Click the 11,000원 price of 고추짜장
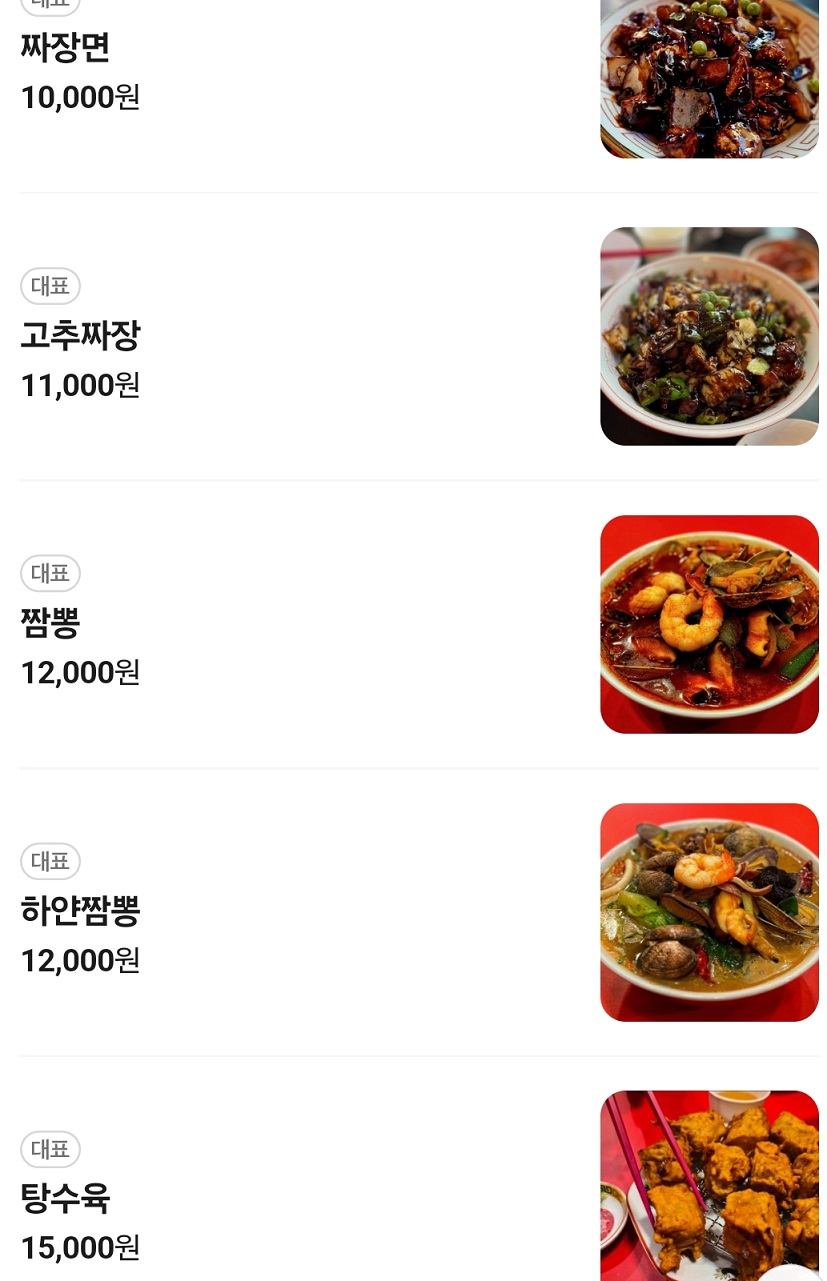Image resolution: width=827 pixels, height=1281 pixels. pos(80,385)
